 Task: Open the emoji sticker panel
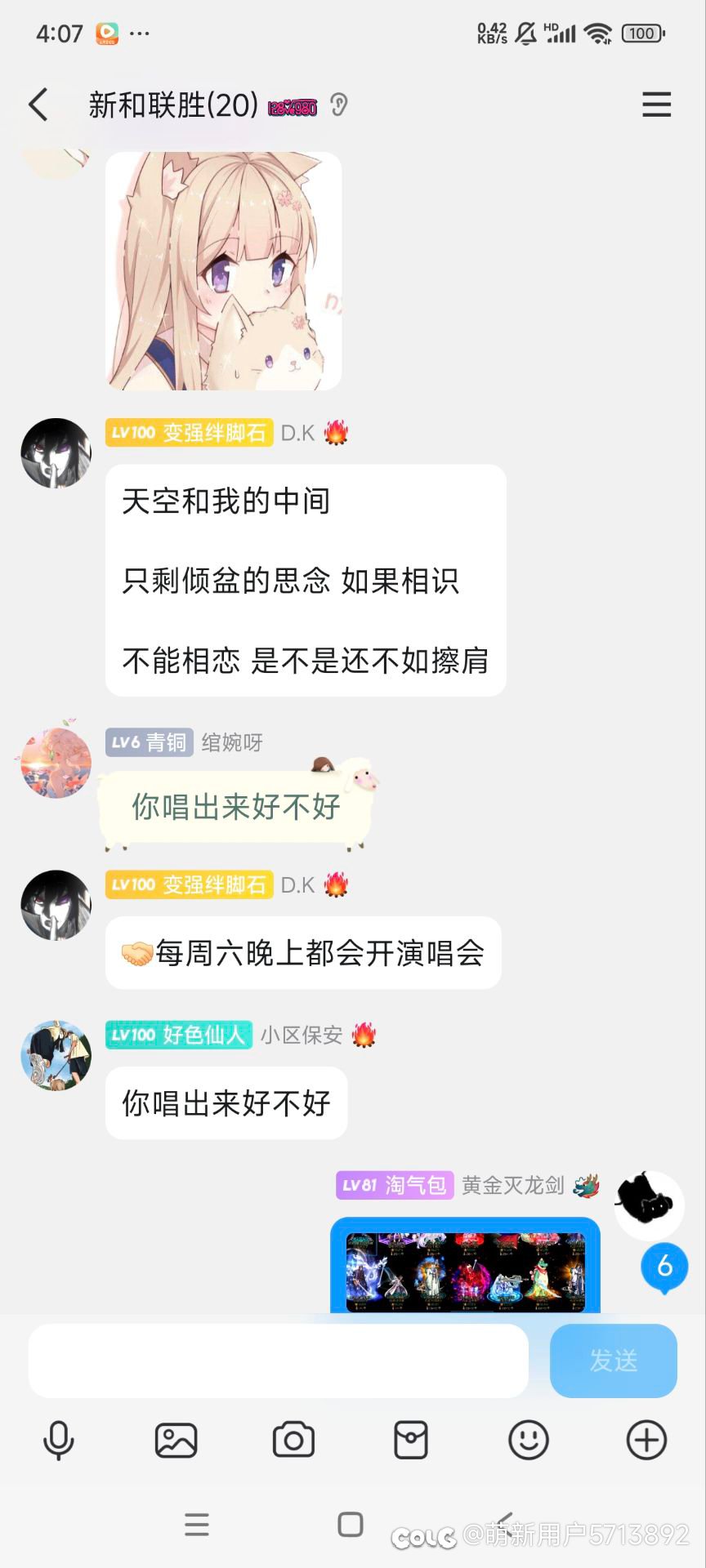pos(529,1441)
